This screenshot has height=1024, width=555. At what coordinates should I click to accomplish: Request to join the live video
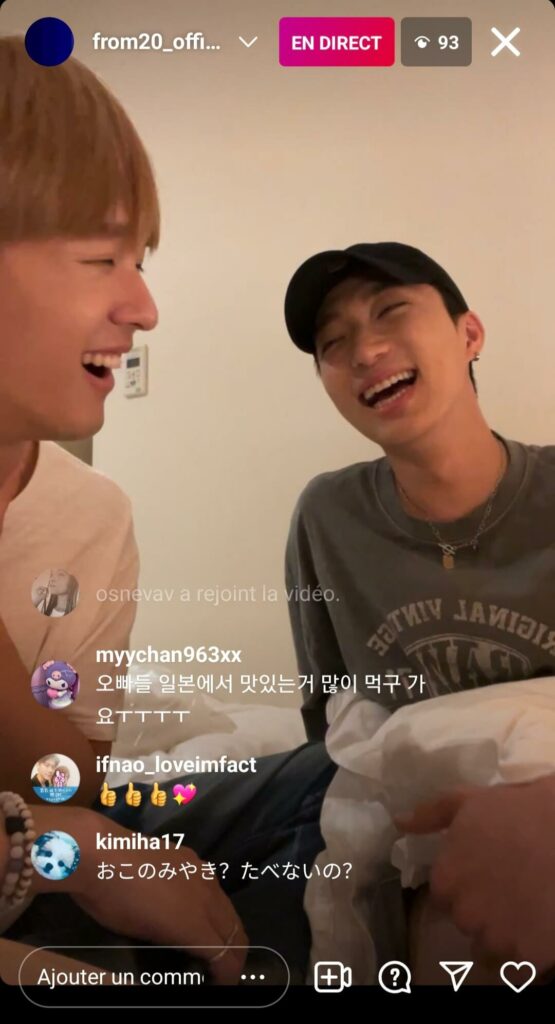coord(332,977)
